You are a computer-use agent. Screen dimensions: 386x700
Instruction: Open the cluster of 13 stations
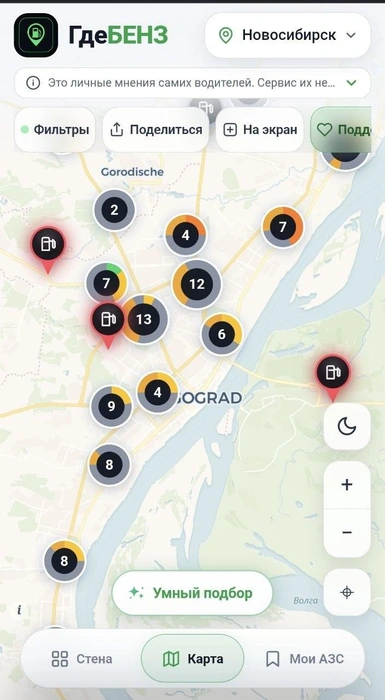144,319
